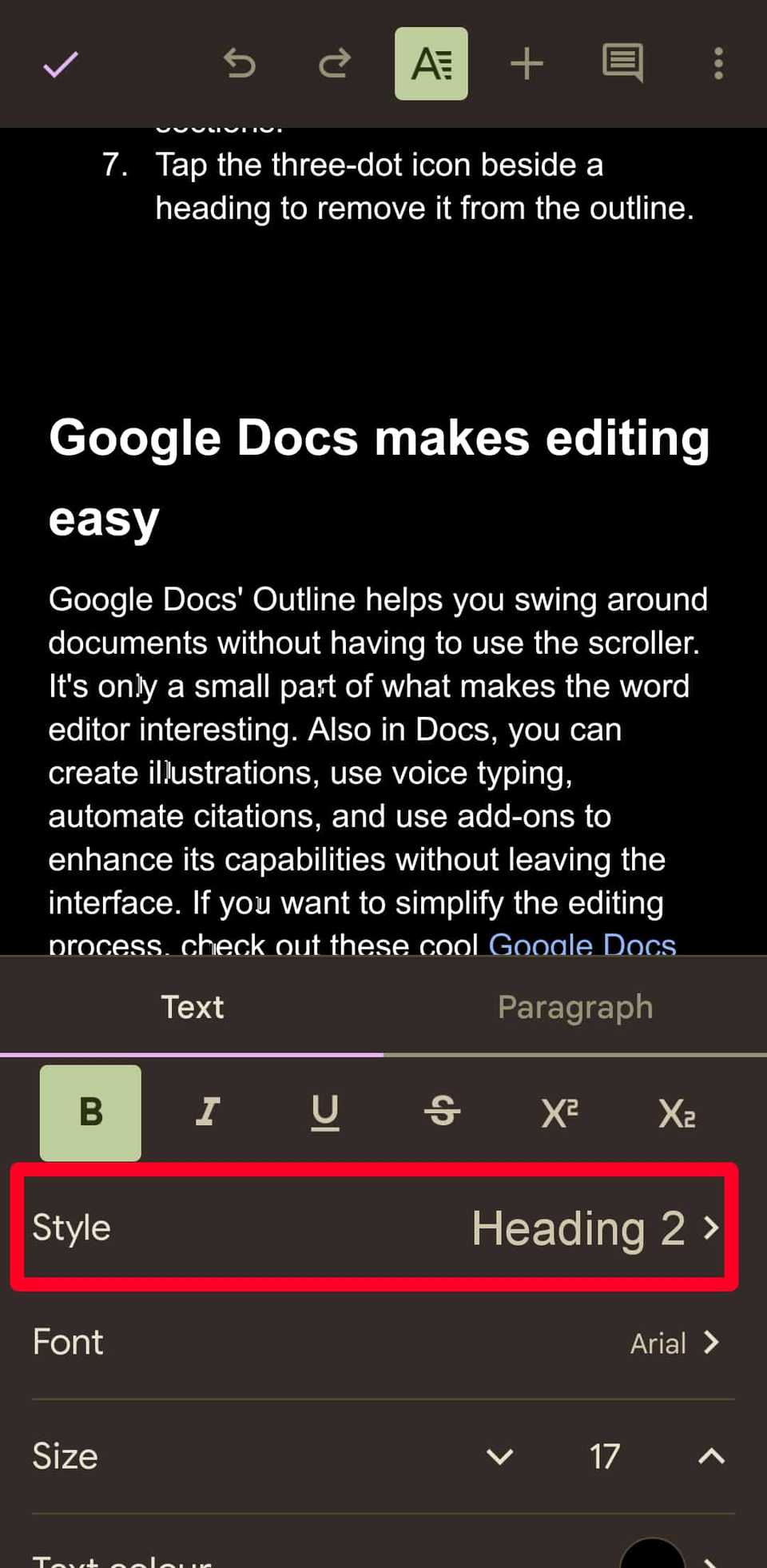Select the Text tab

(x=192, y=1006)
